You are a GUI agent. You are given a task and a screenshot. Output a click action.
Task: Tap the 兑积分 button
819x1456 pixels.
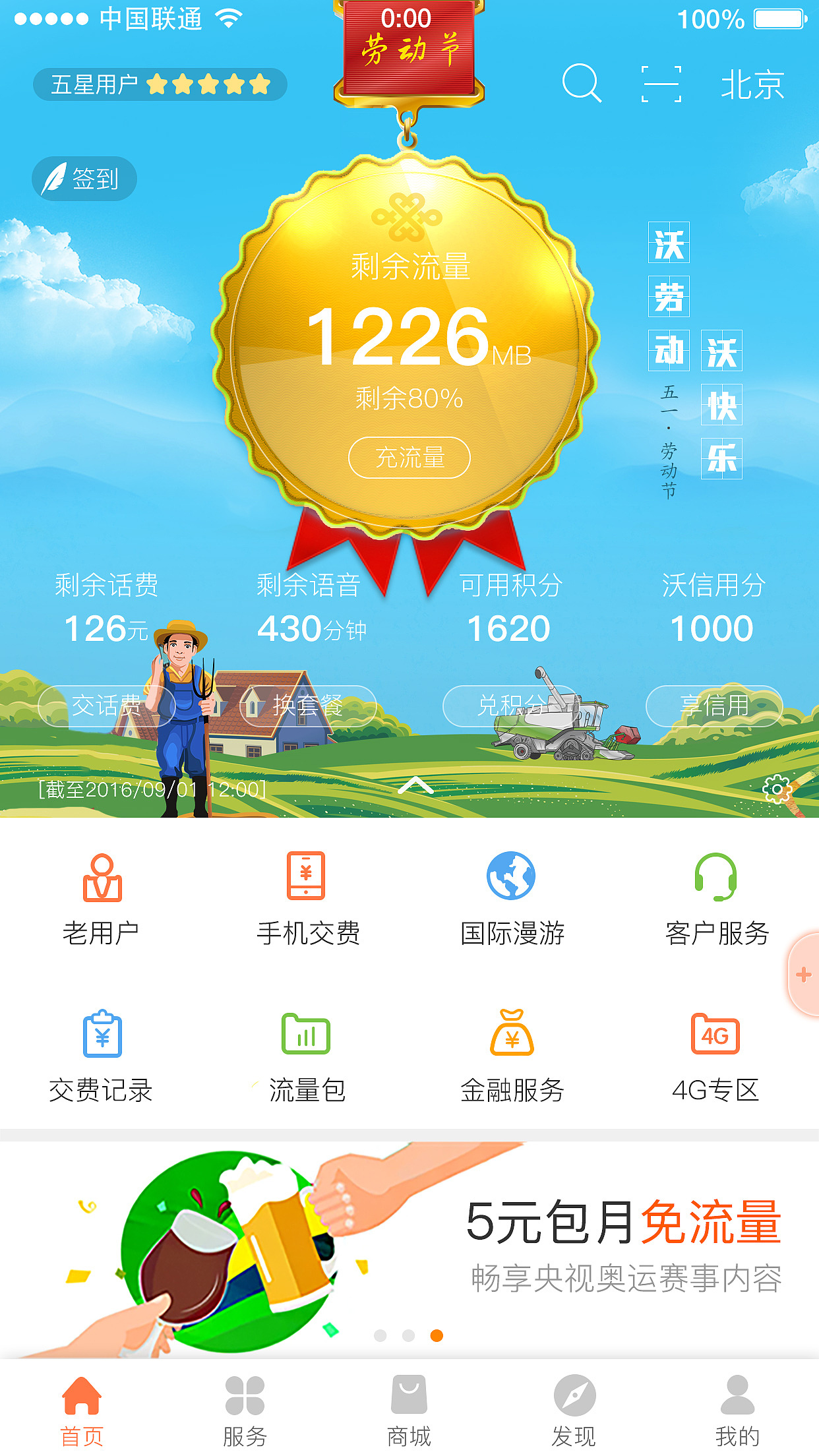click(512, 706)
